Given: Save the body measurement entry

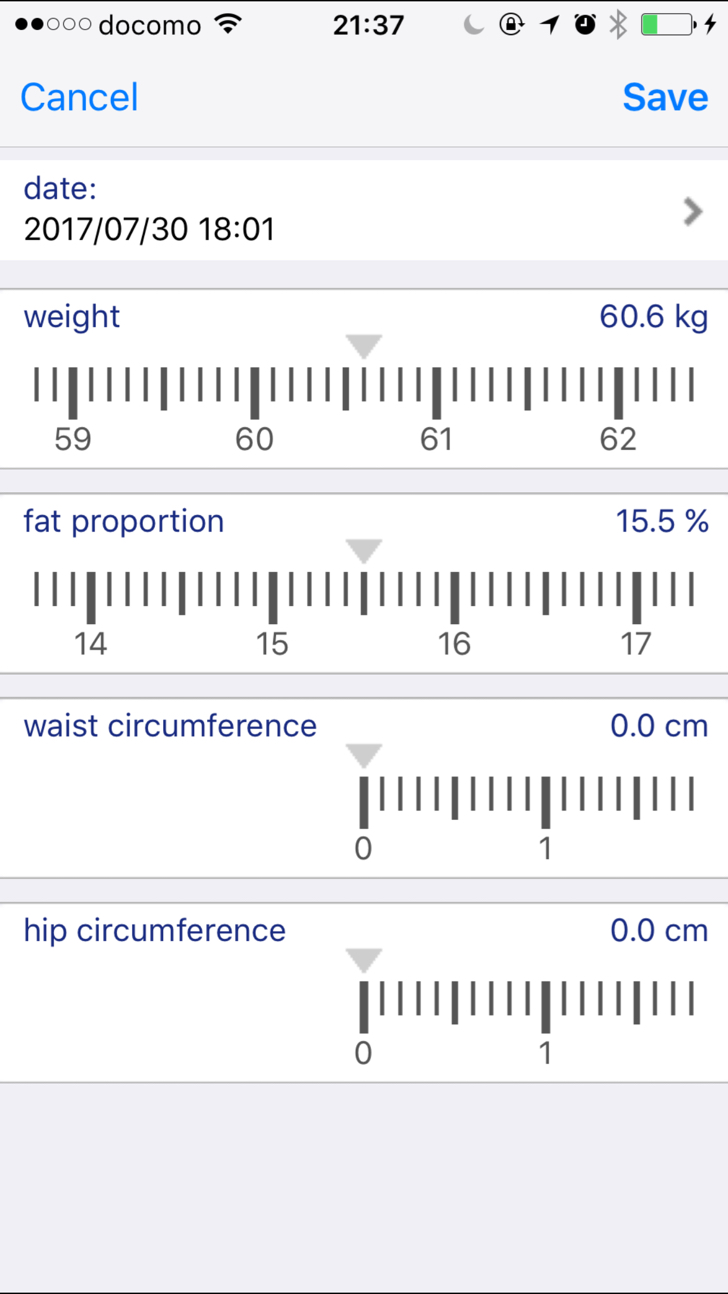Looking at the screenshot, I should [x=664, y=97].
